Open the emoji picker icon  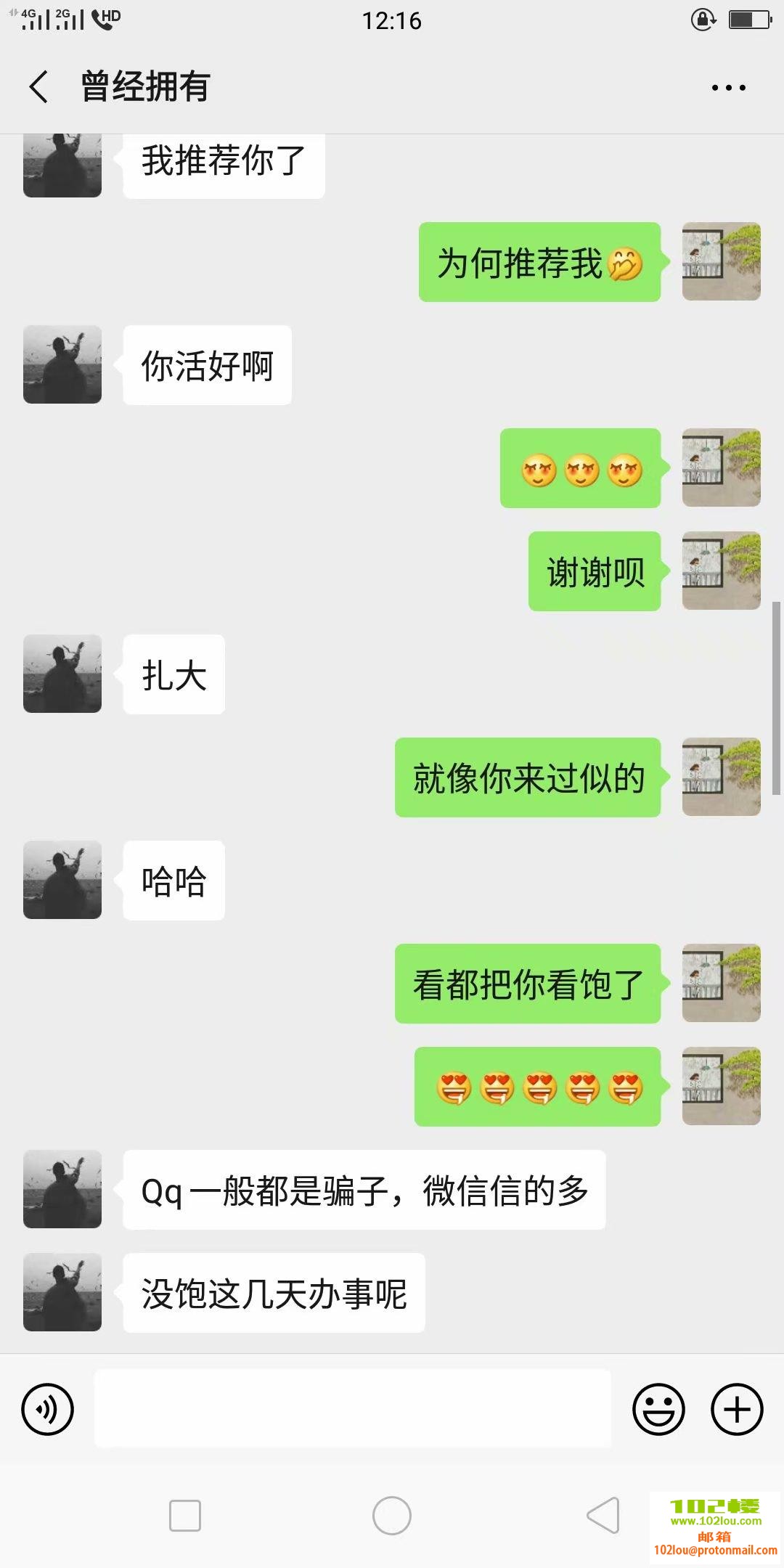pos(659,1408)
